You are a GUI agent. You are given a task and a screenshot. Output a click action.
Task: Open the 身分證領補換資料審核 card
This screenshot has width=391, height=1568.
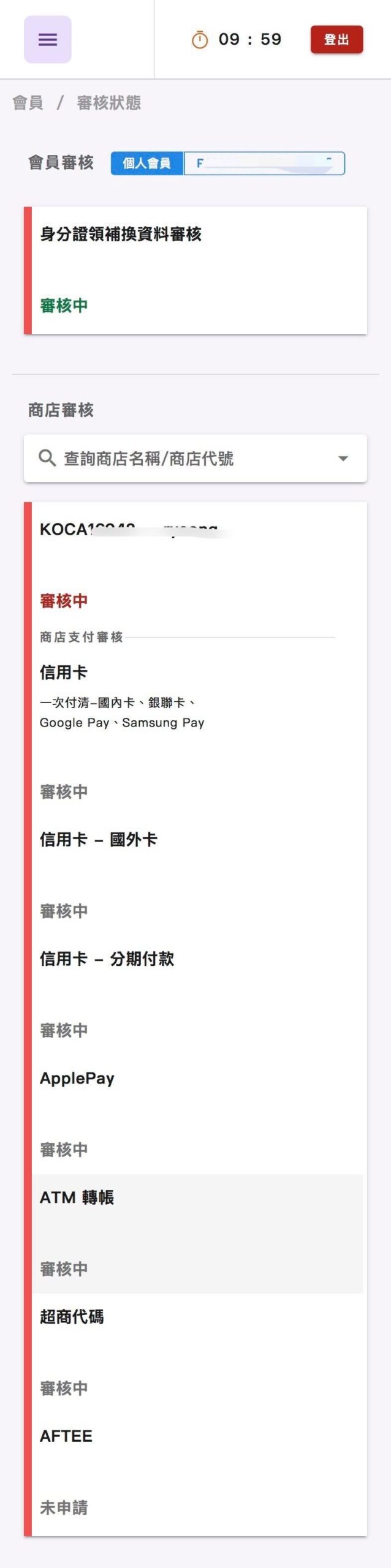click(195, 270)
